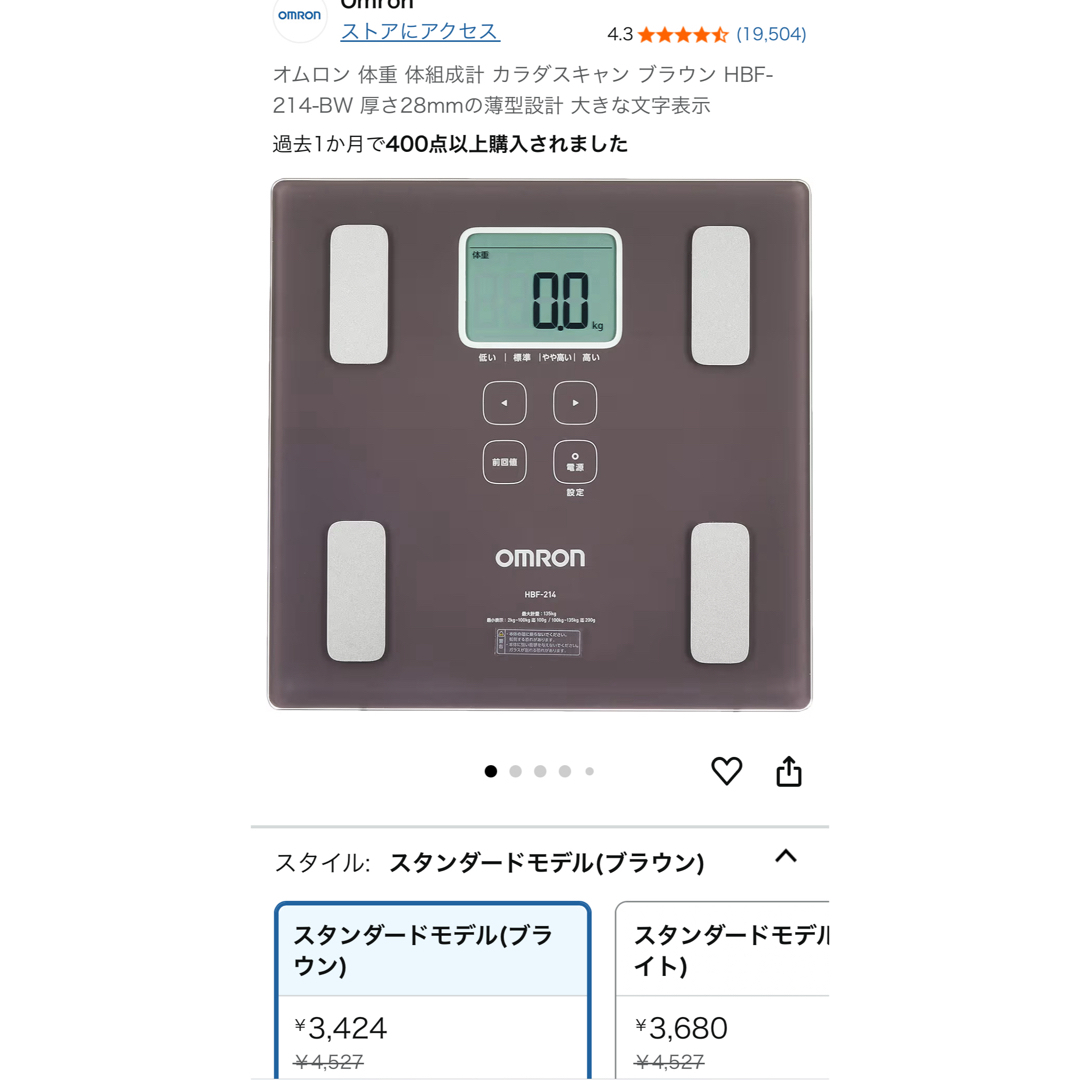Add this scale to the wish list
This screenshot has height=1080, width=1080.
[x=727, y=771]
